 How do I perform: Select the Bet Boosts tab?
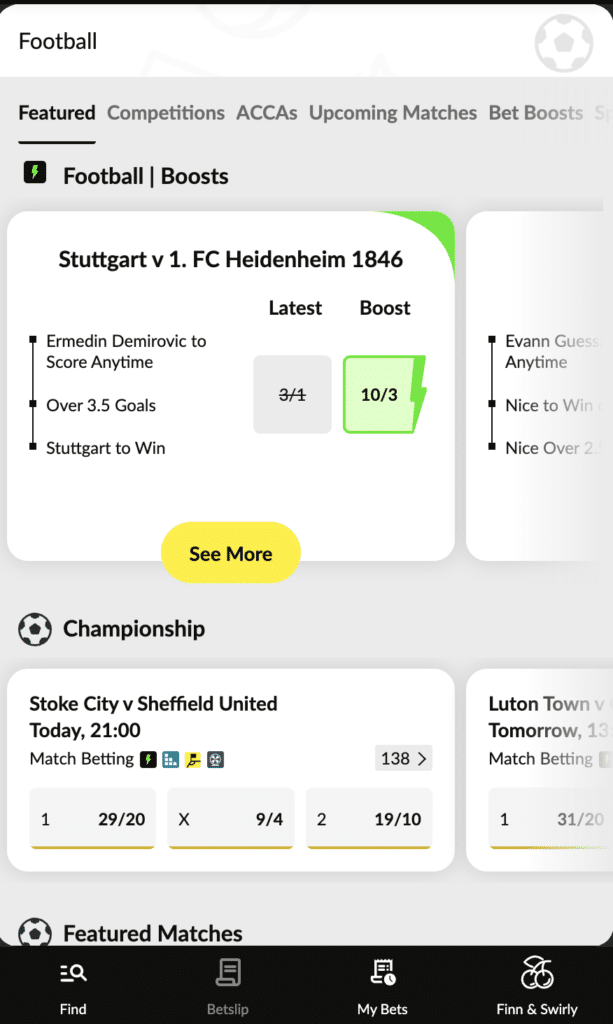535,113
